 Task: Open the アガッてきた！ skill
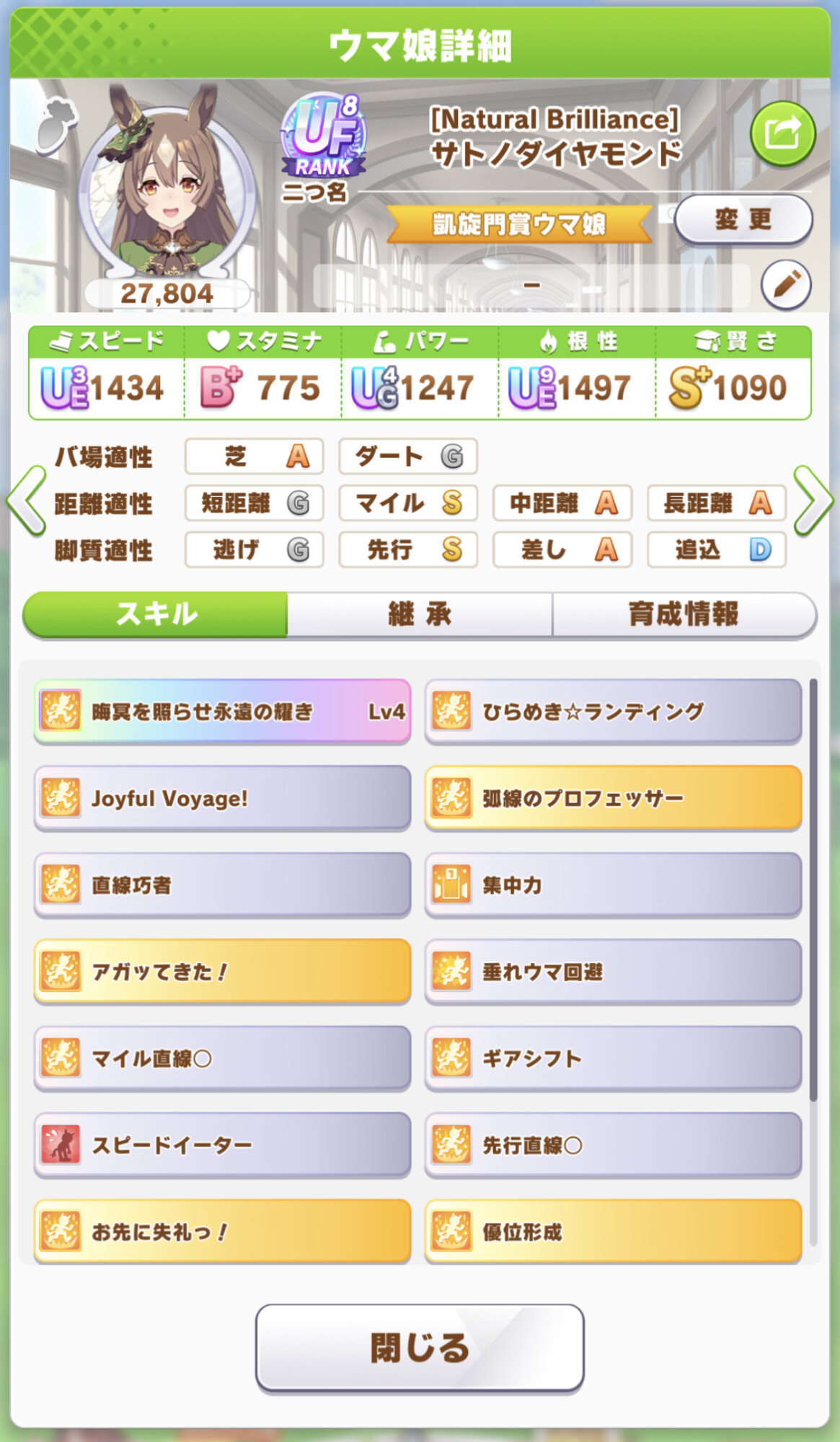click(x=222, y=972)
